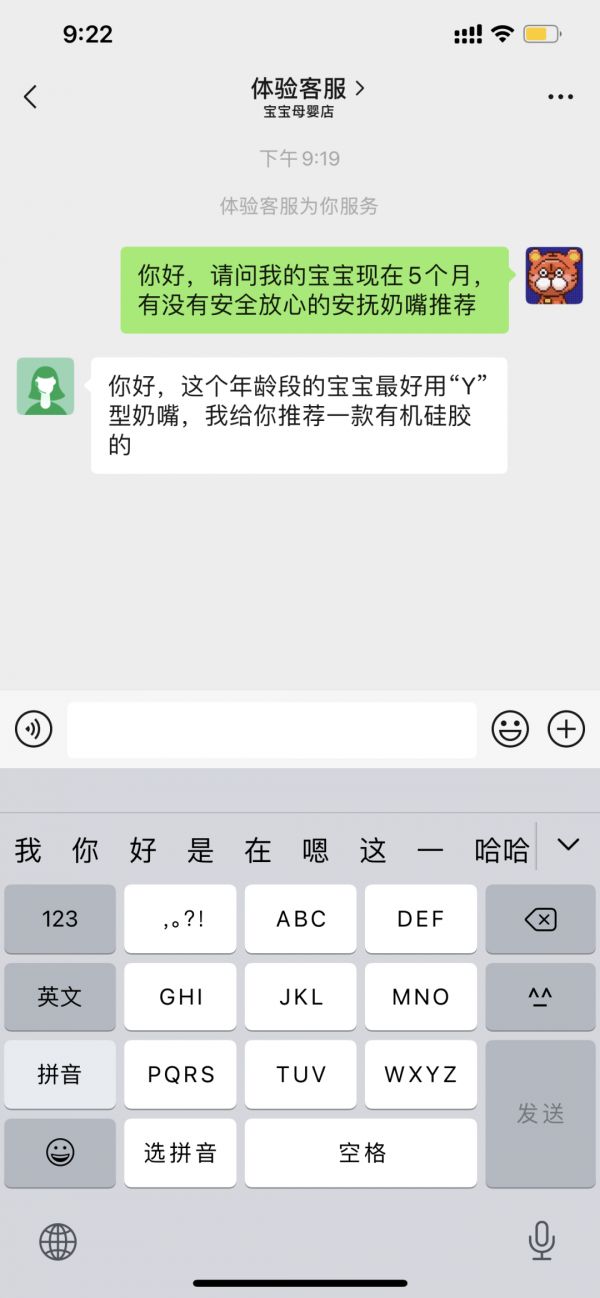The height and width of the screenshot is (1298, 600).
Task: Open the emoji sticker panel
Action: [x=510, y=729]
